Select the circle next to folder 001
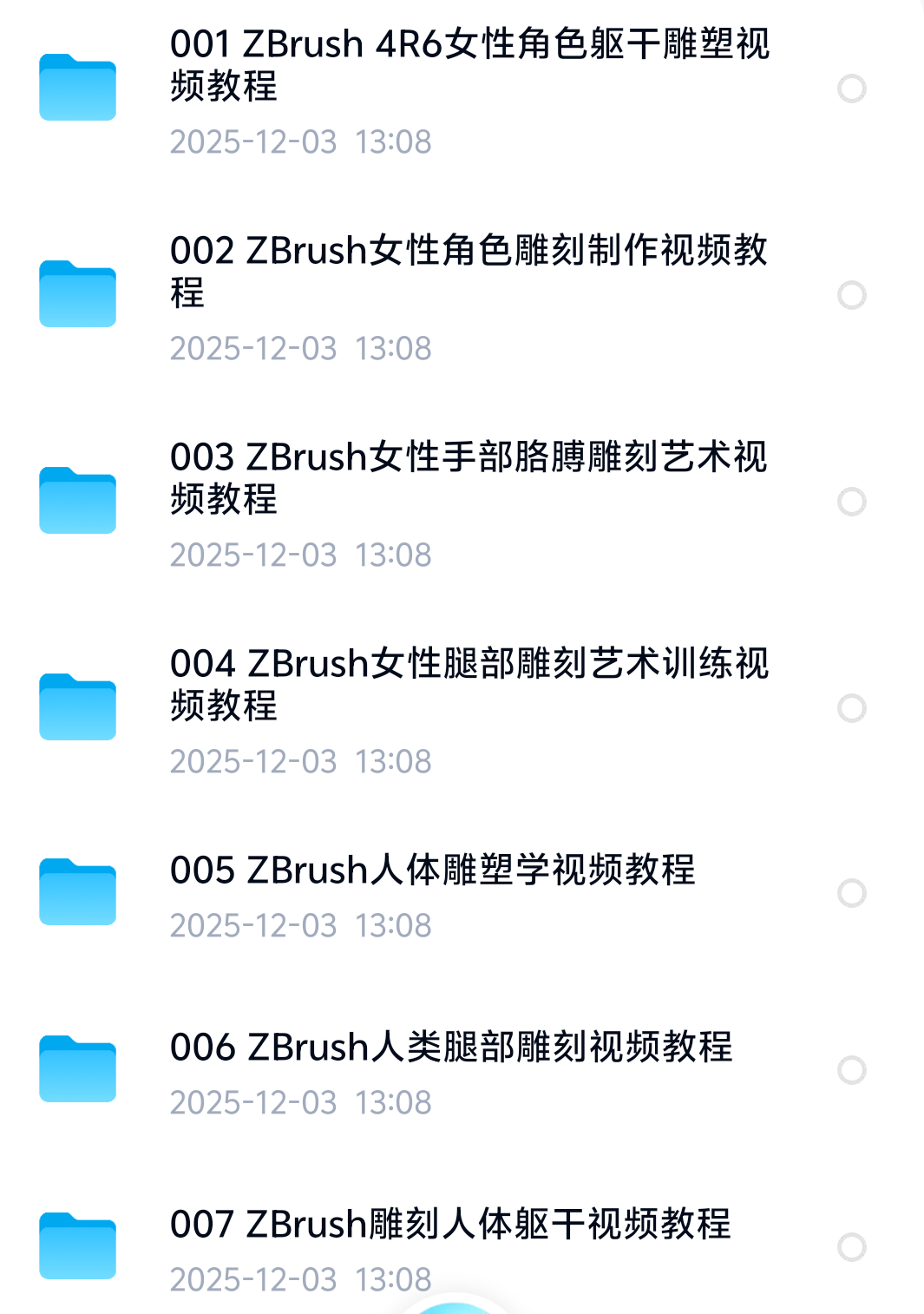 click(852, 87)
